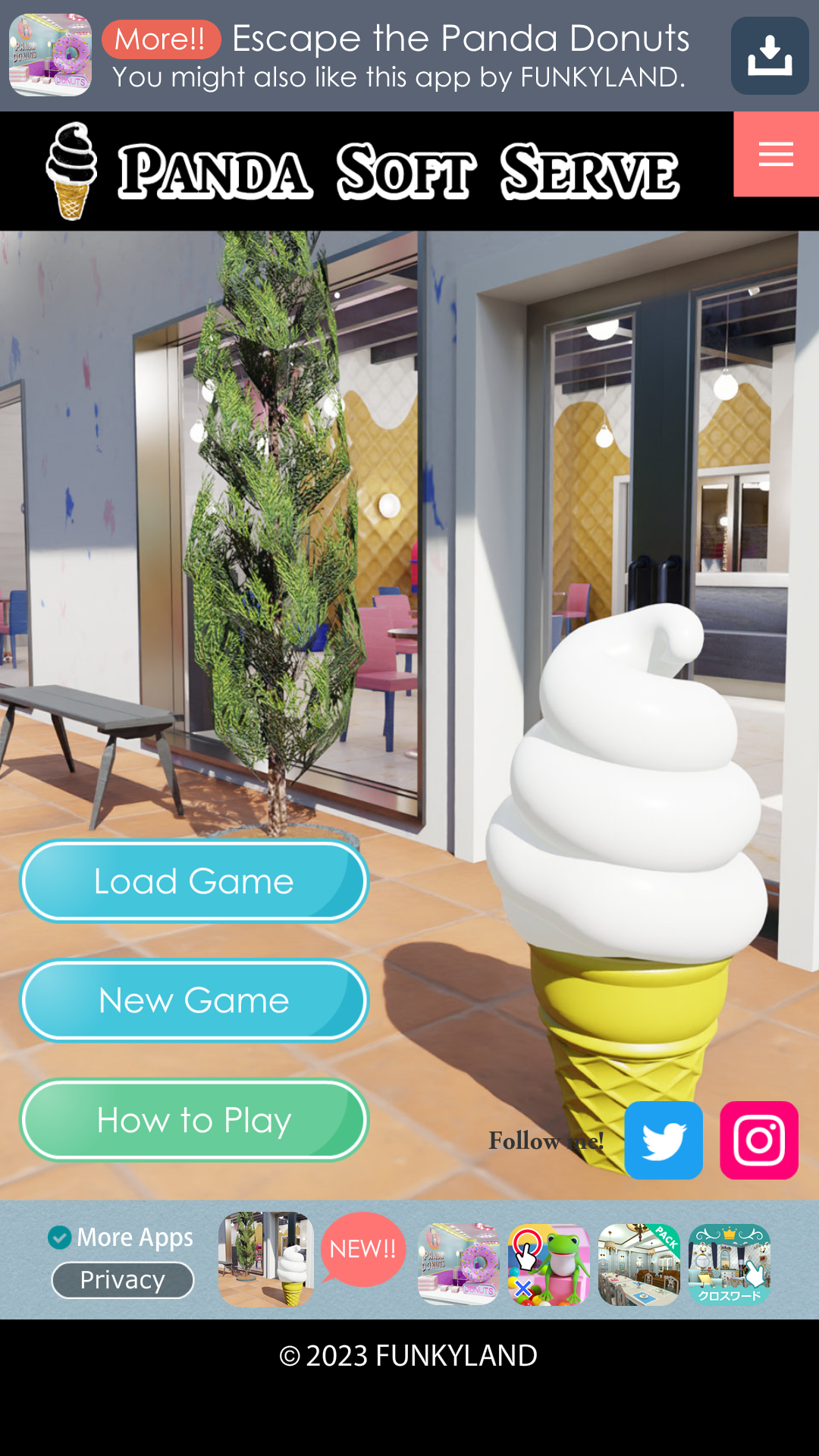This screenshot has height=1456, width=819.
Task: Open the hamburger menu
Action: click(x=776, y=155)
